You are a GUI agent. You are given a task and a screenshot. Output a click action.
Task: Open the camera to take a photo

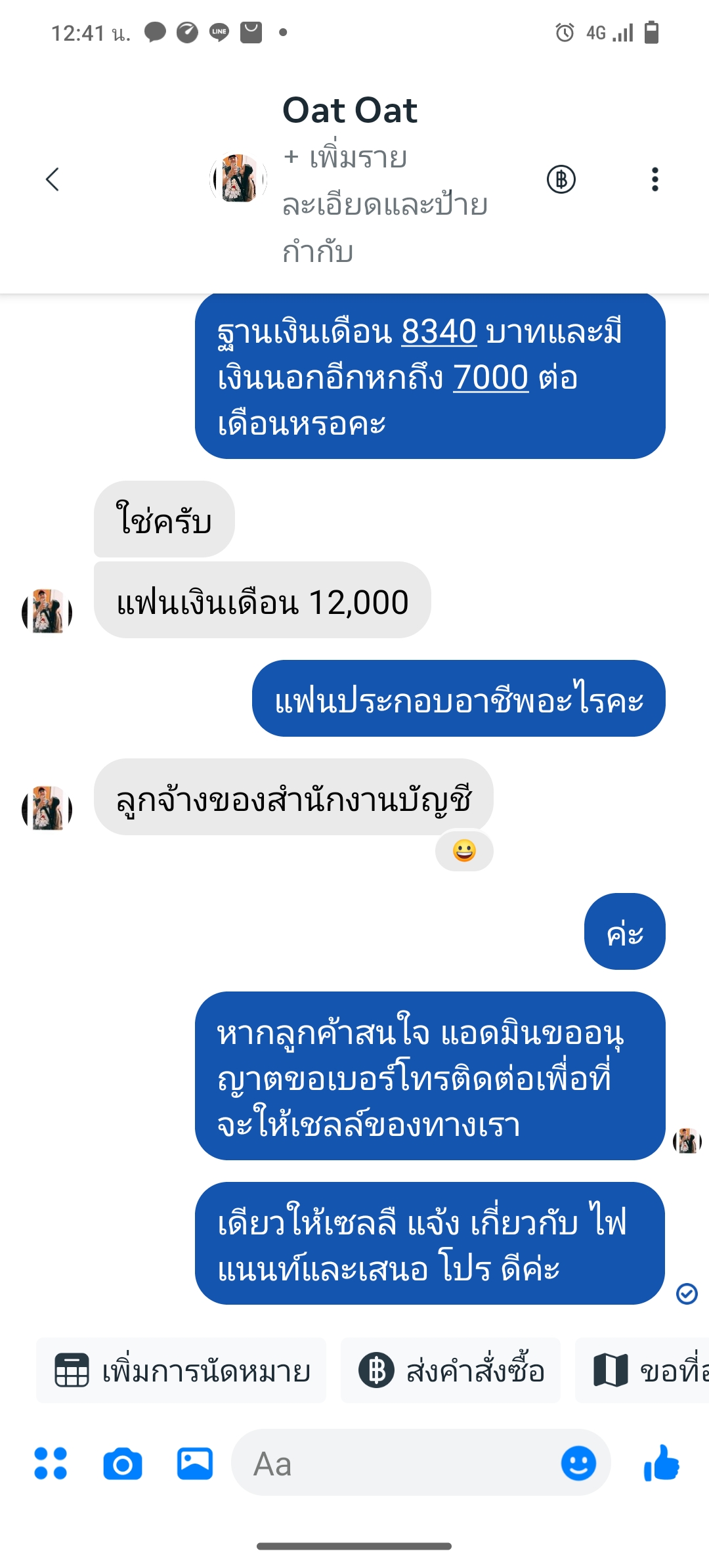click(x=123, y=1464)
